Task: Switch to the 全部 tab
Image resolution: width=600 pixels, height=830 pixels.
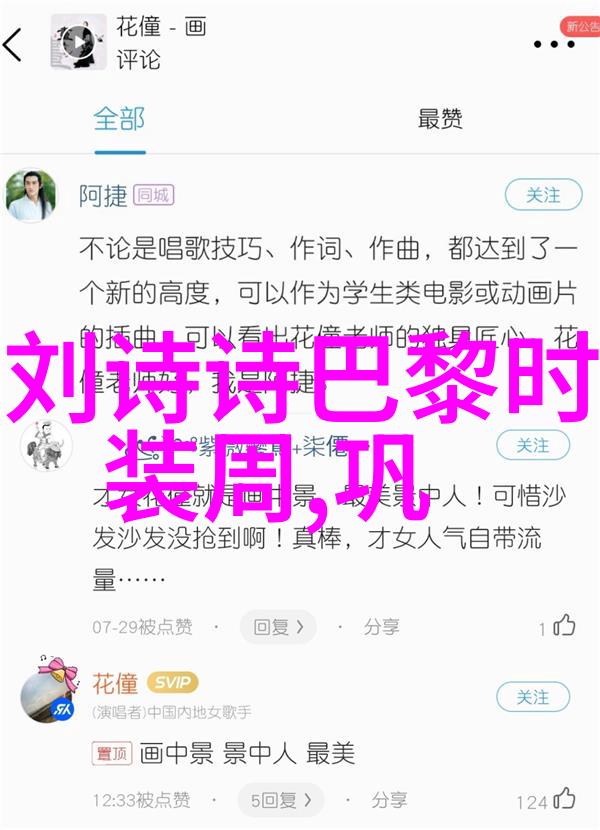Action: pos(119,119)
